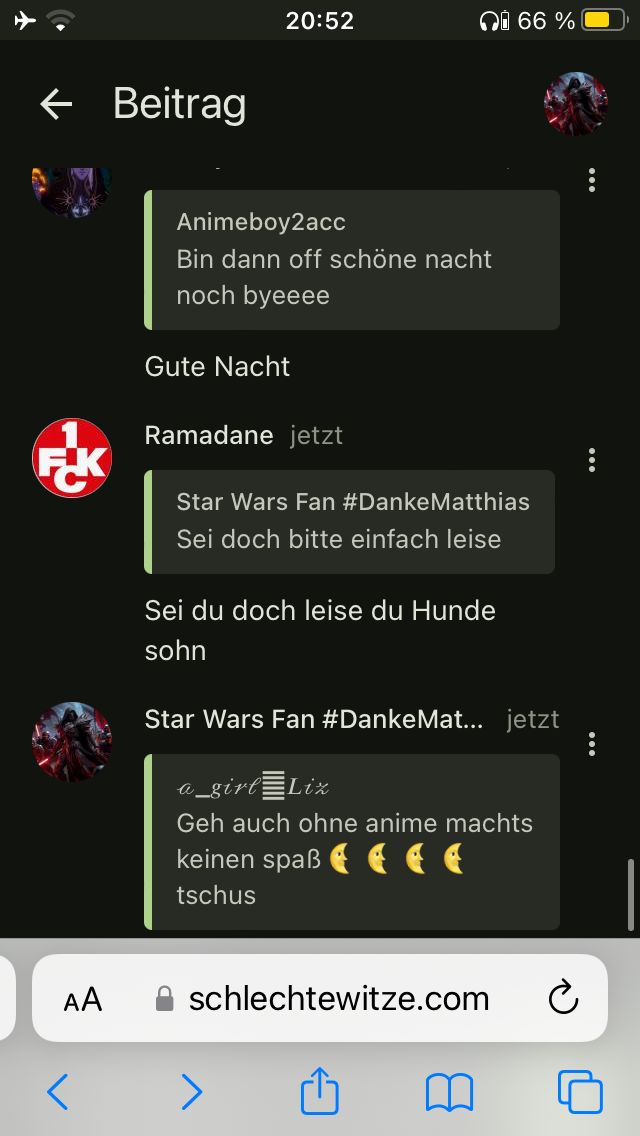Open options menu for Star Wars Fan's comment
This screenshot has width=640, height=1136.
click(592, 744)
